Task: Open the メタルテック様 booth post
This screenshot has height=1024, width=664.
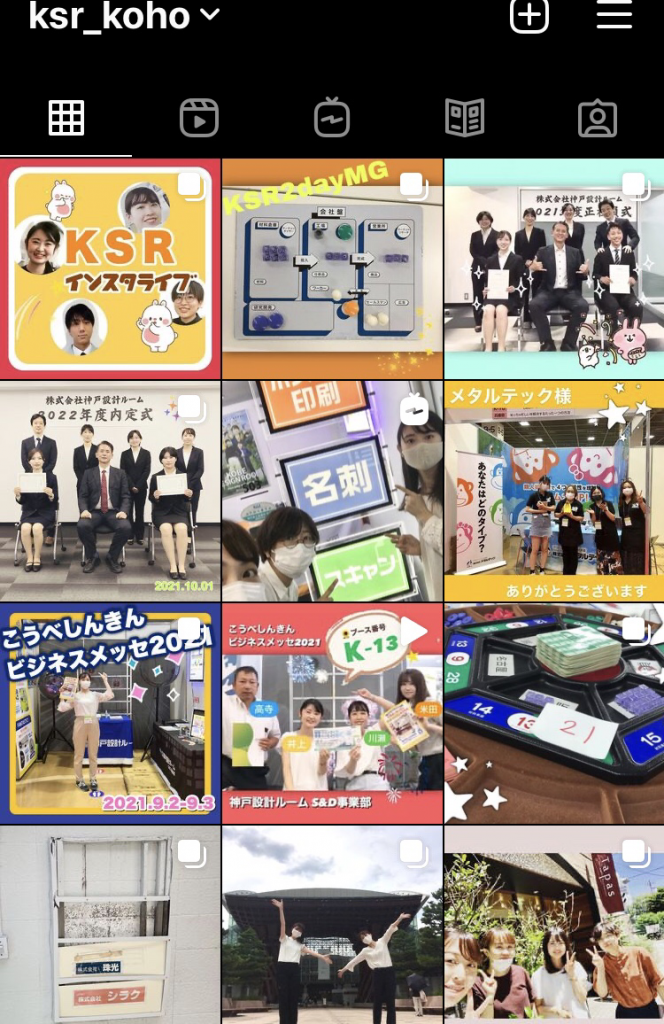Action: coord(554,490)
